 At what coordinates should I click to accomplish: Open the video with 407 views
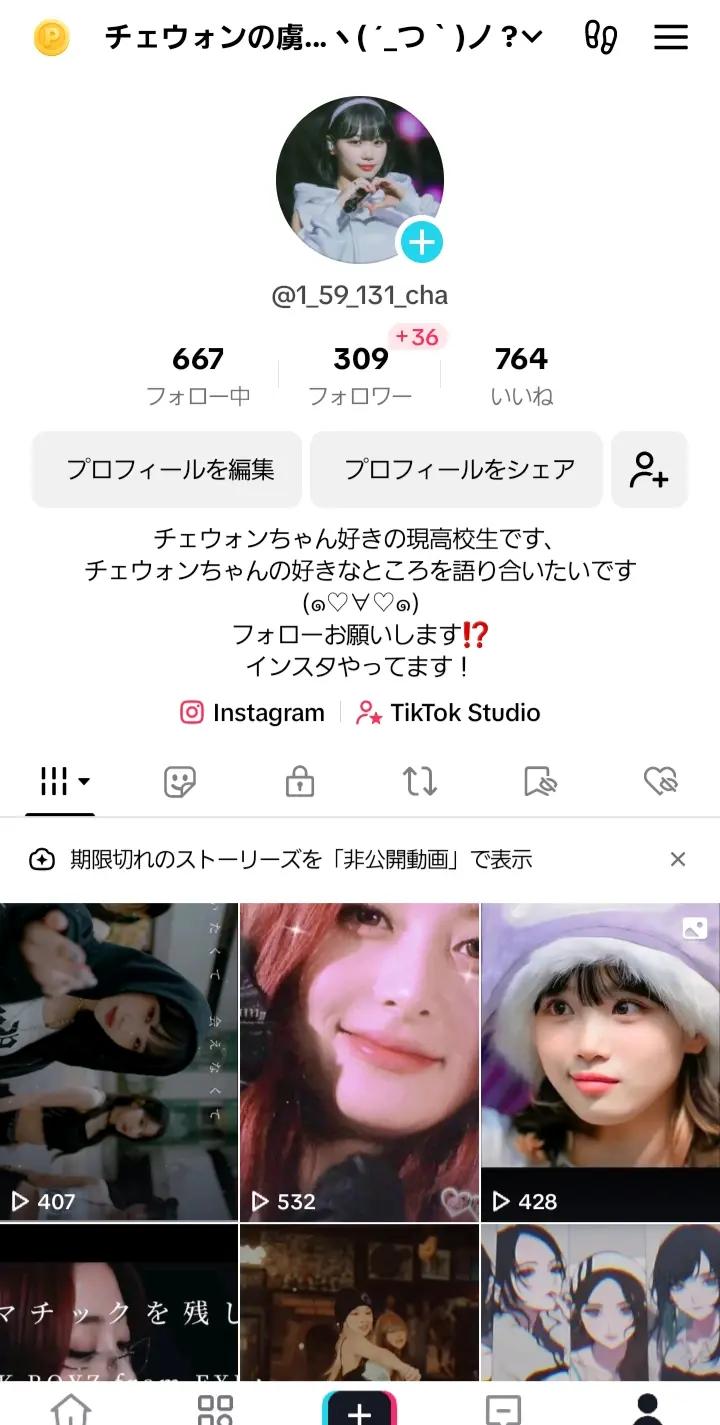click(119, 1062)
